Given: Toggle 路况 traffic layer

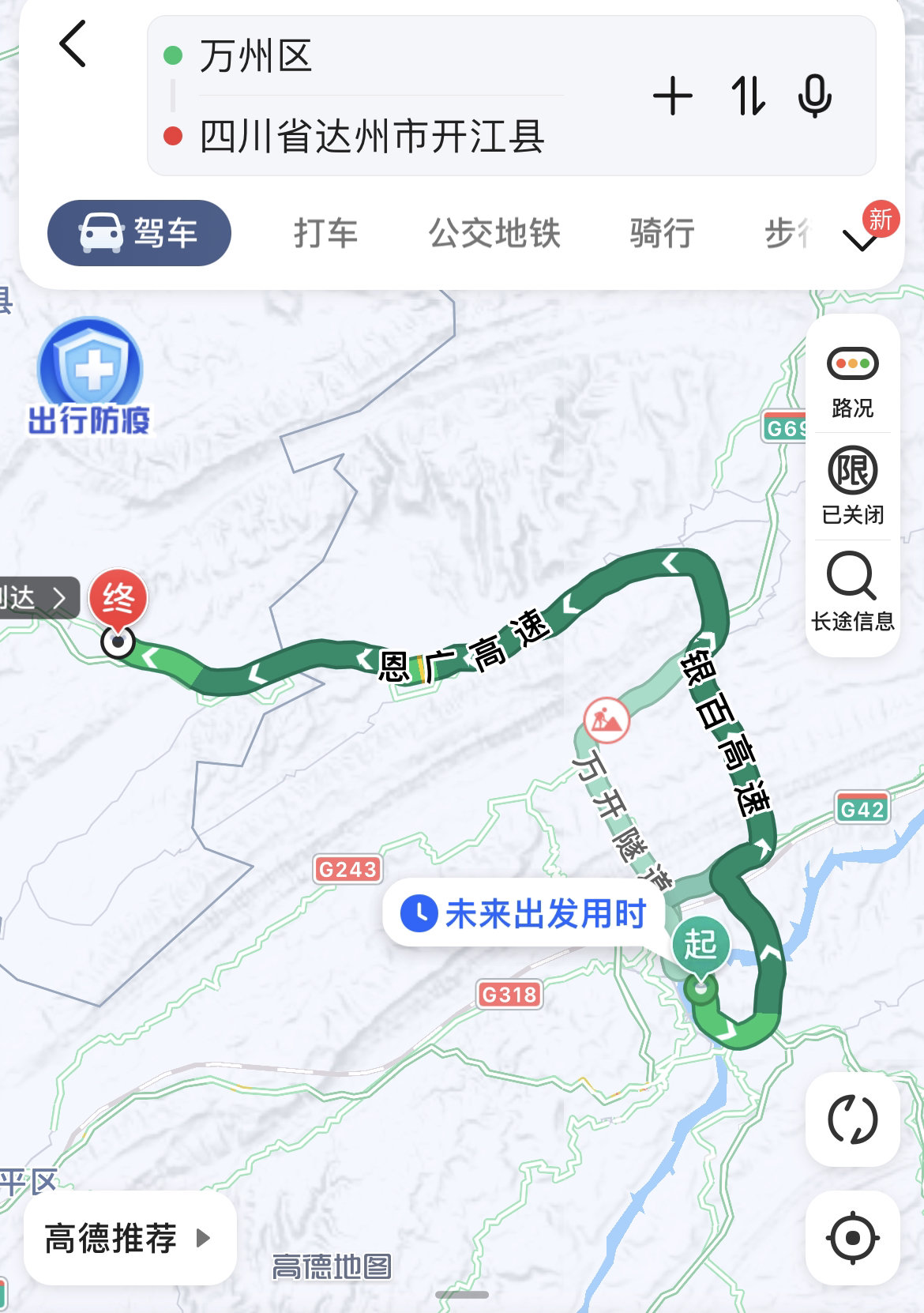Looking at the screenshot, I should (x=852, y=380).
